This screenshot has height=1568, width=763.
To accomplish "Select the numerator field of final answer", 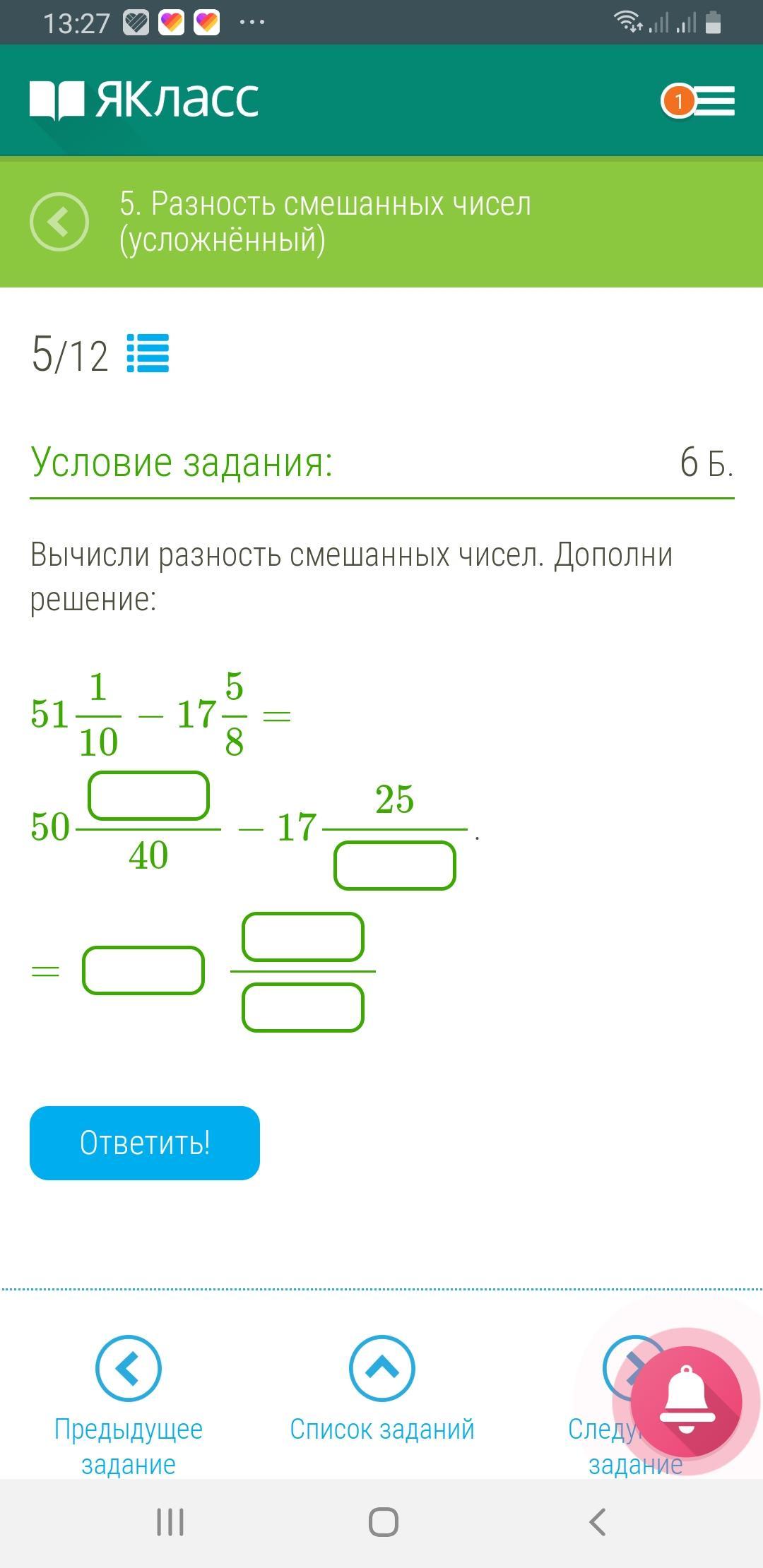I will (x=303, y=937).
